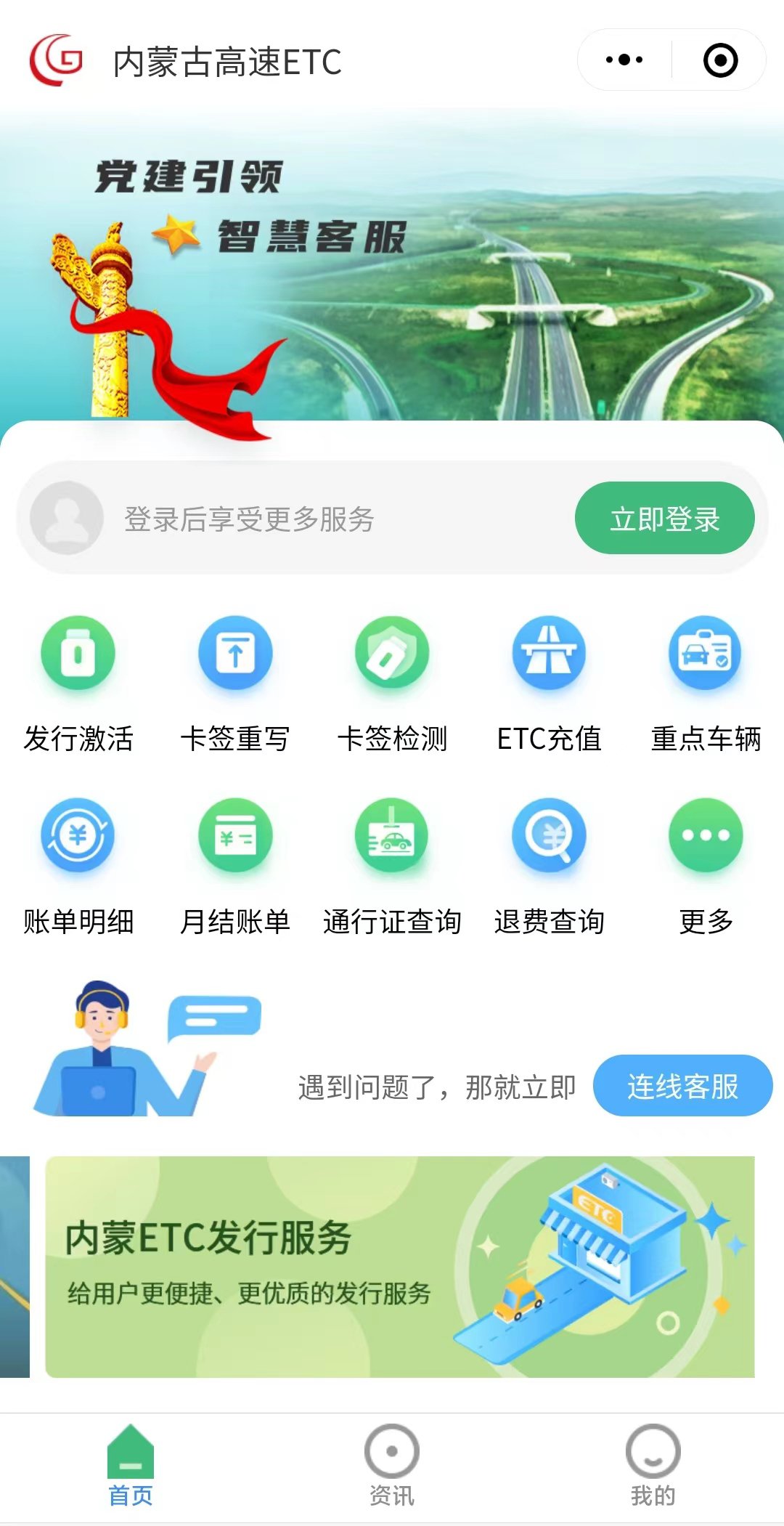Open the 内蒙ETC发行服务 banner
784x1526 pixels.
tap(399, 1267)
